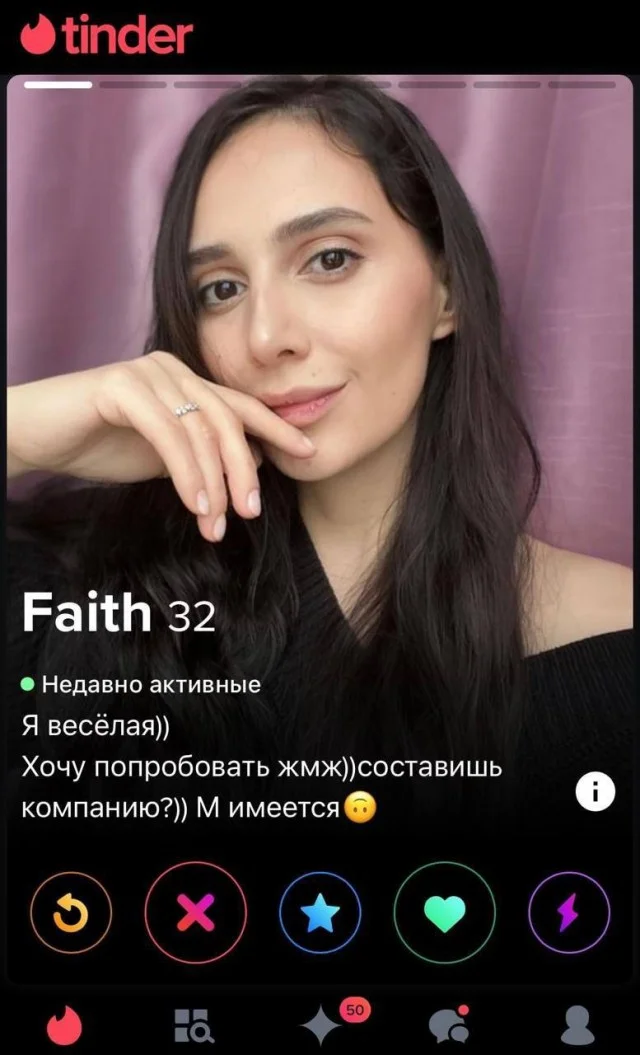
Task: Like Faith's profile with the heart
Action: tap(445, 912)
